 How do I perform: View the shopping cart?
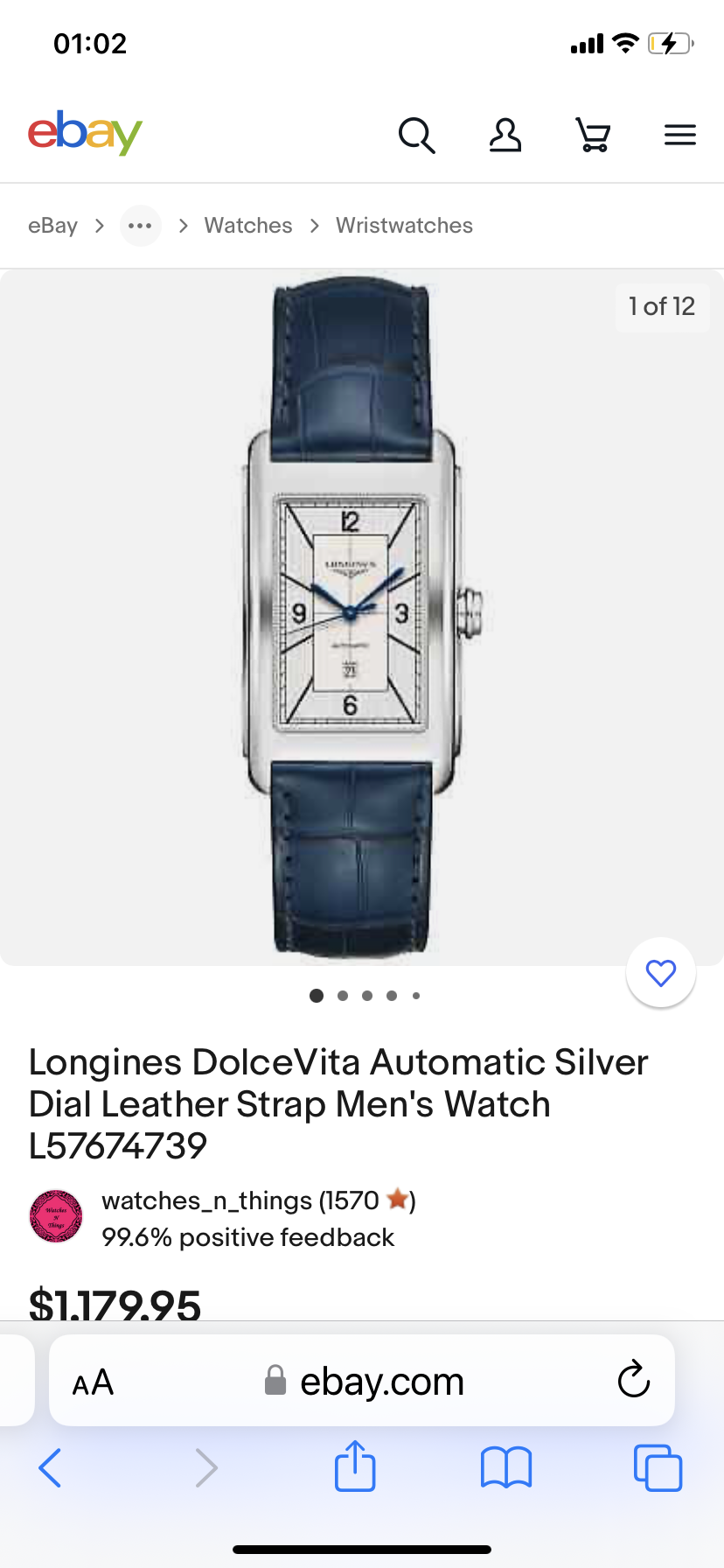coord(593,136)
